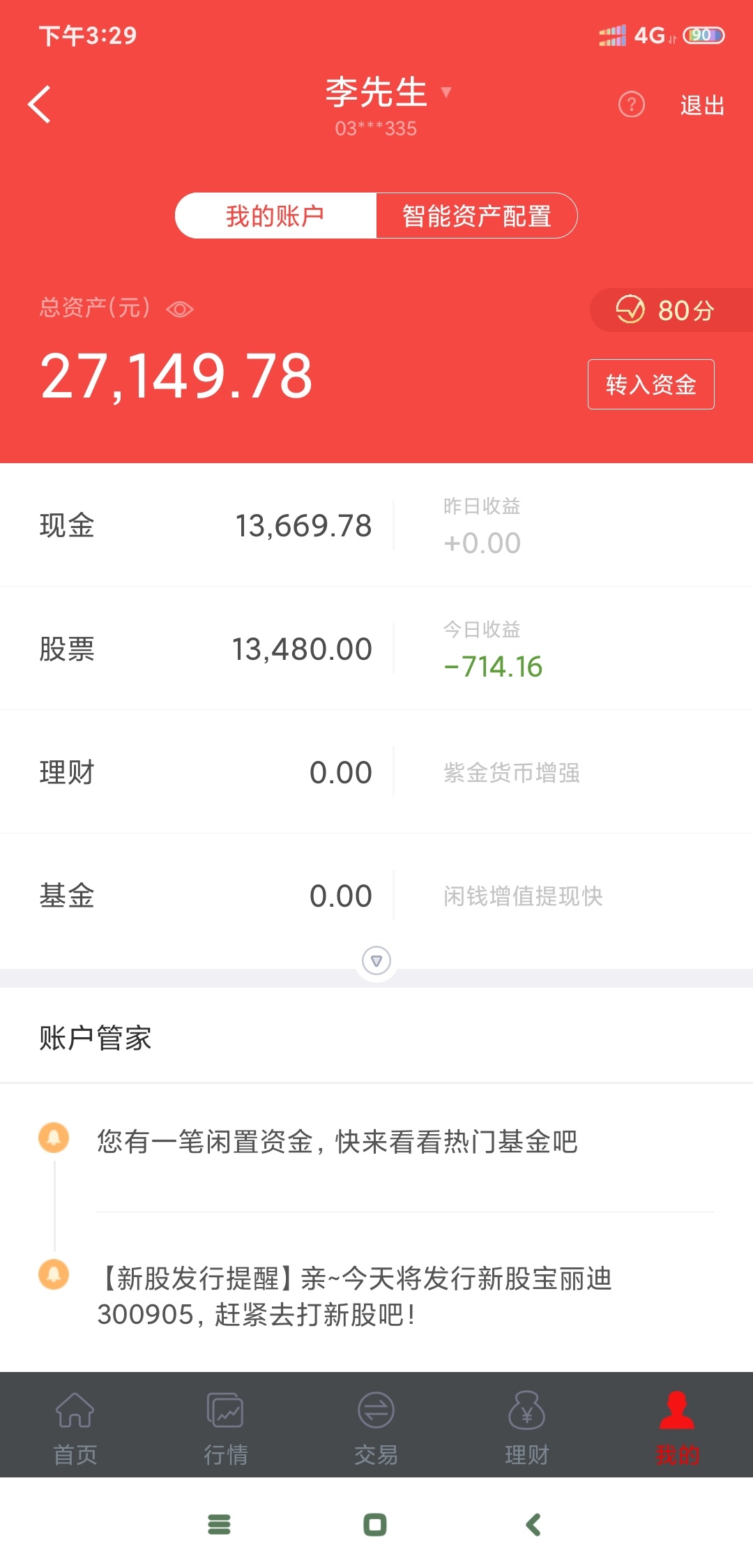This screenshot has width=753, height=1568.
Task: Open the 股票 holdings row
Action: (x=376, y=649)
